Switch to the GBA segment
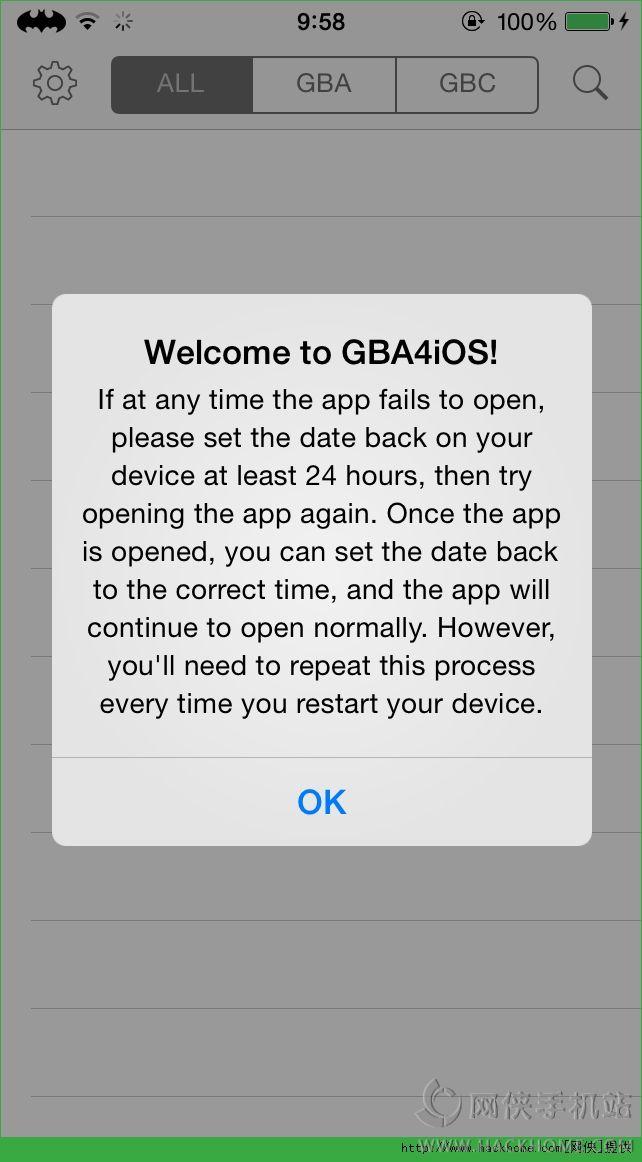642x1162 pixels. (324, 84)
